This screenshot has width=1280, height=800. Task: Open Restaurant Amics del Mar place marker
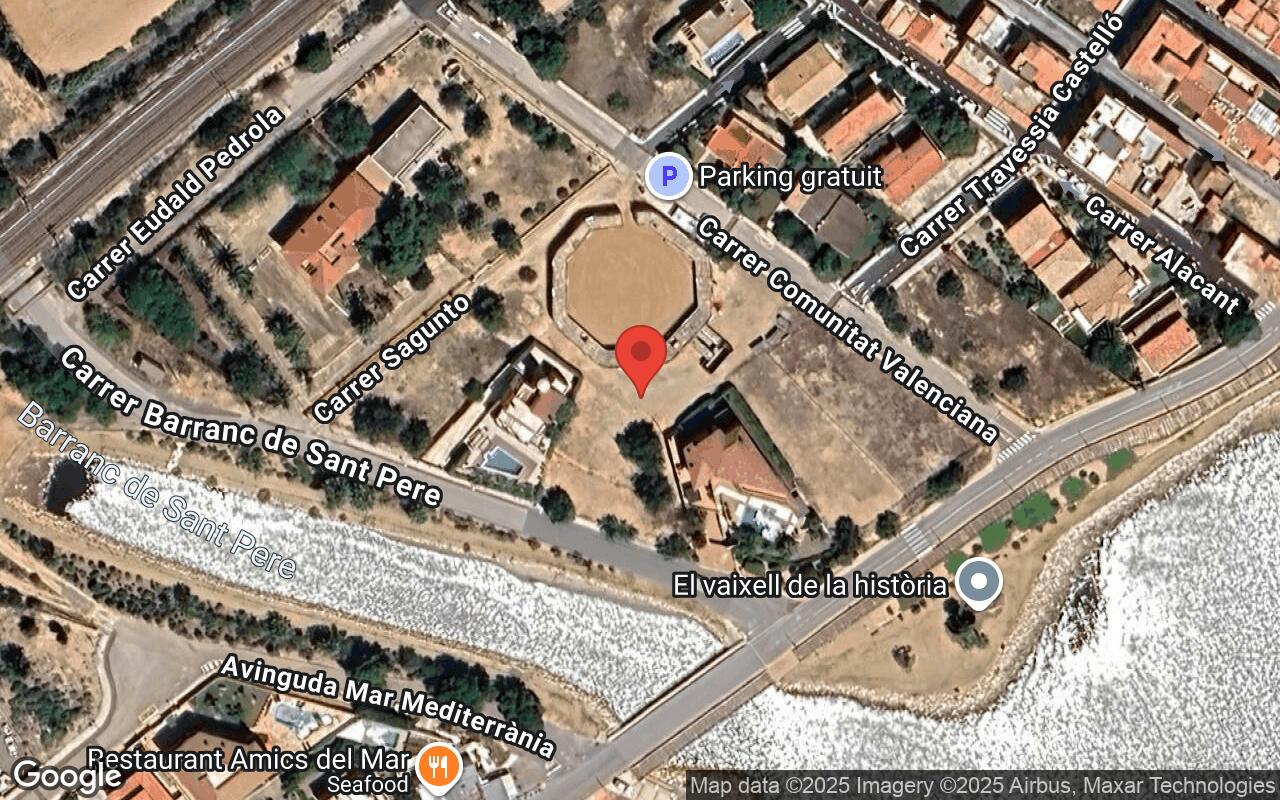pos(438,768)
